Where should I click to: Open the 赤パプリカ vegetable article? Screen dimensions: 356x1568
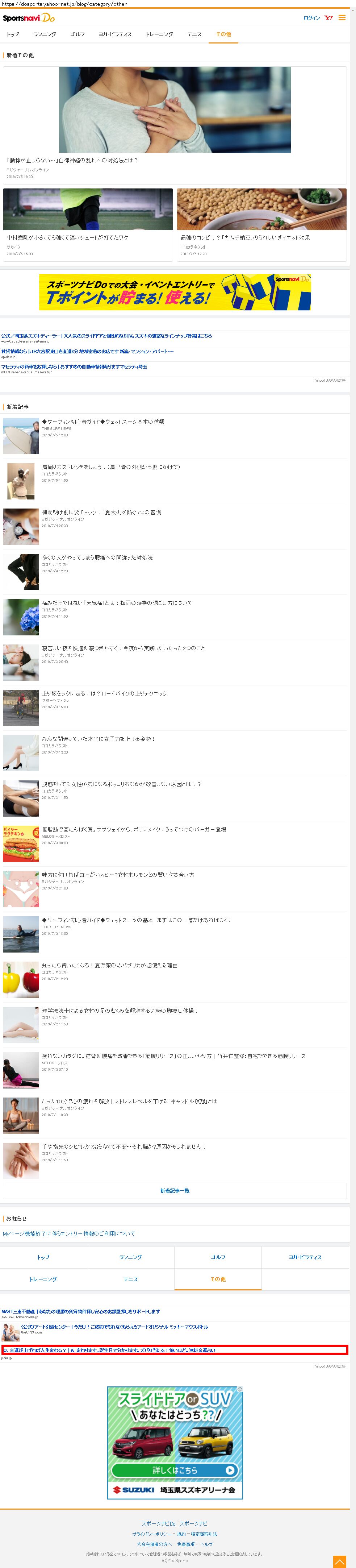[x=109, y=965]
